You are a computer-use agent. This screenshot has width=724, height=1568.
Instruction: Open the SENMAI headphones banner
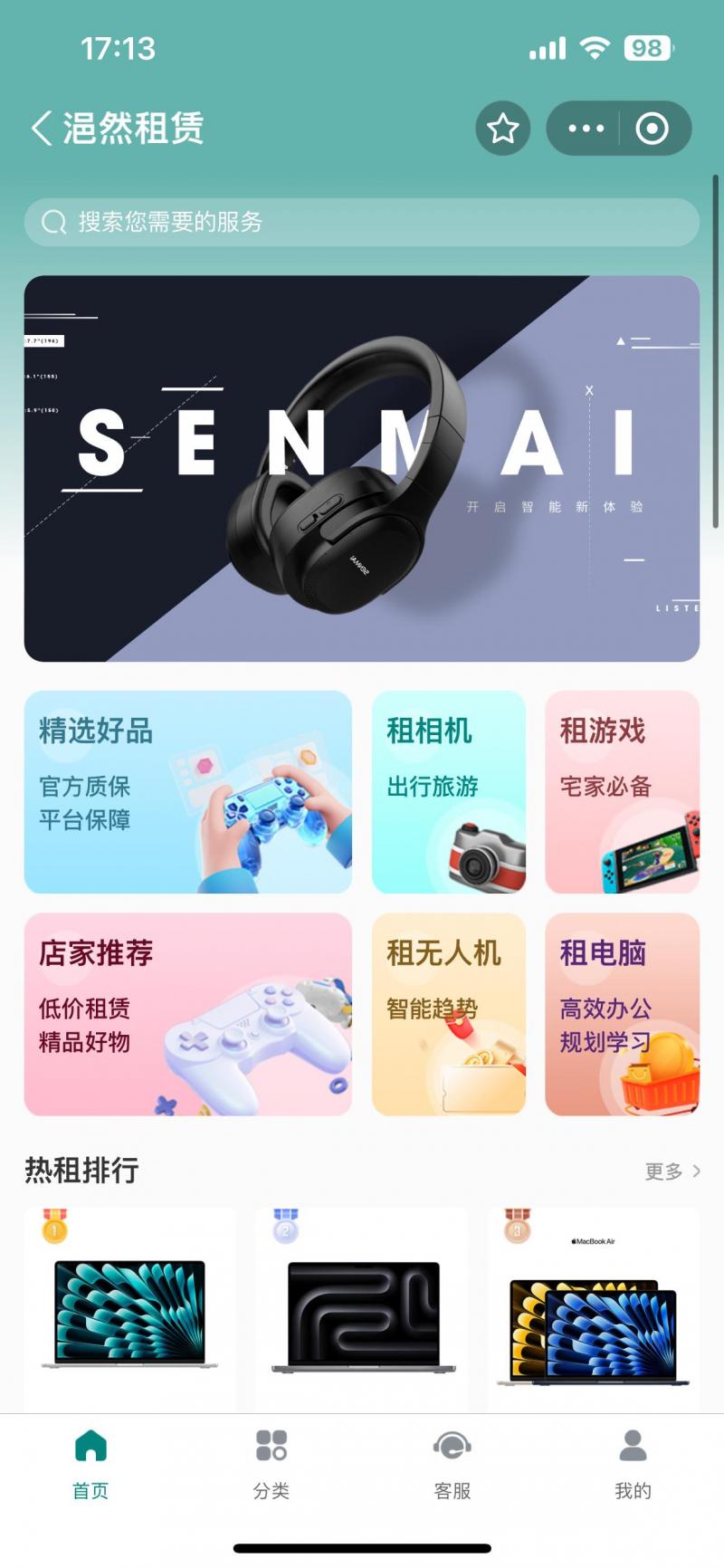(x=362, y=468)
